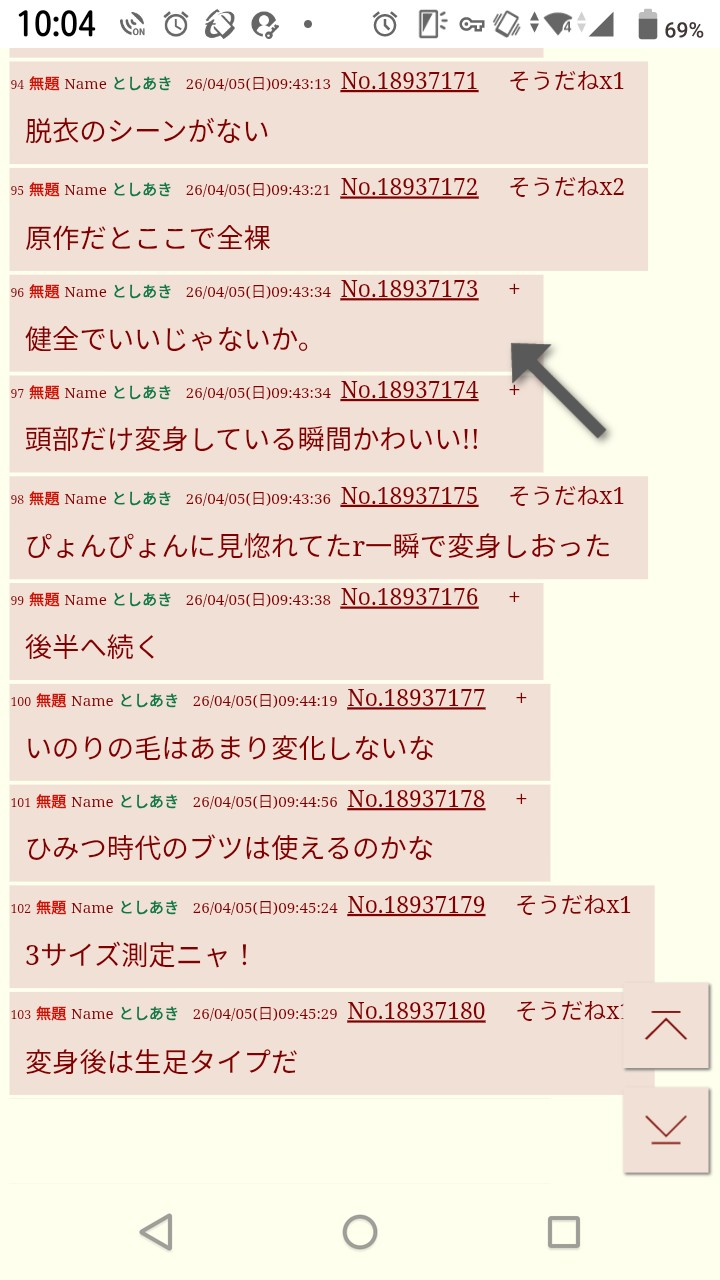Image resolution: width=720 pixels, height=1280 pixels.
Task: Tap the plus on post No.18937178
Action: coord(521,799)
